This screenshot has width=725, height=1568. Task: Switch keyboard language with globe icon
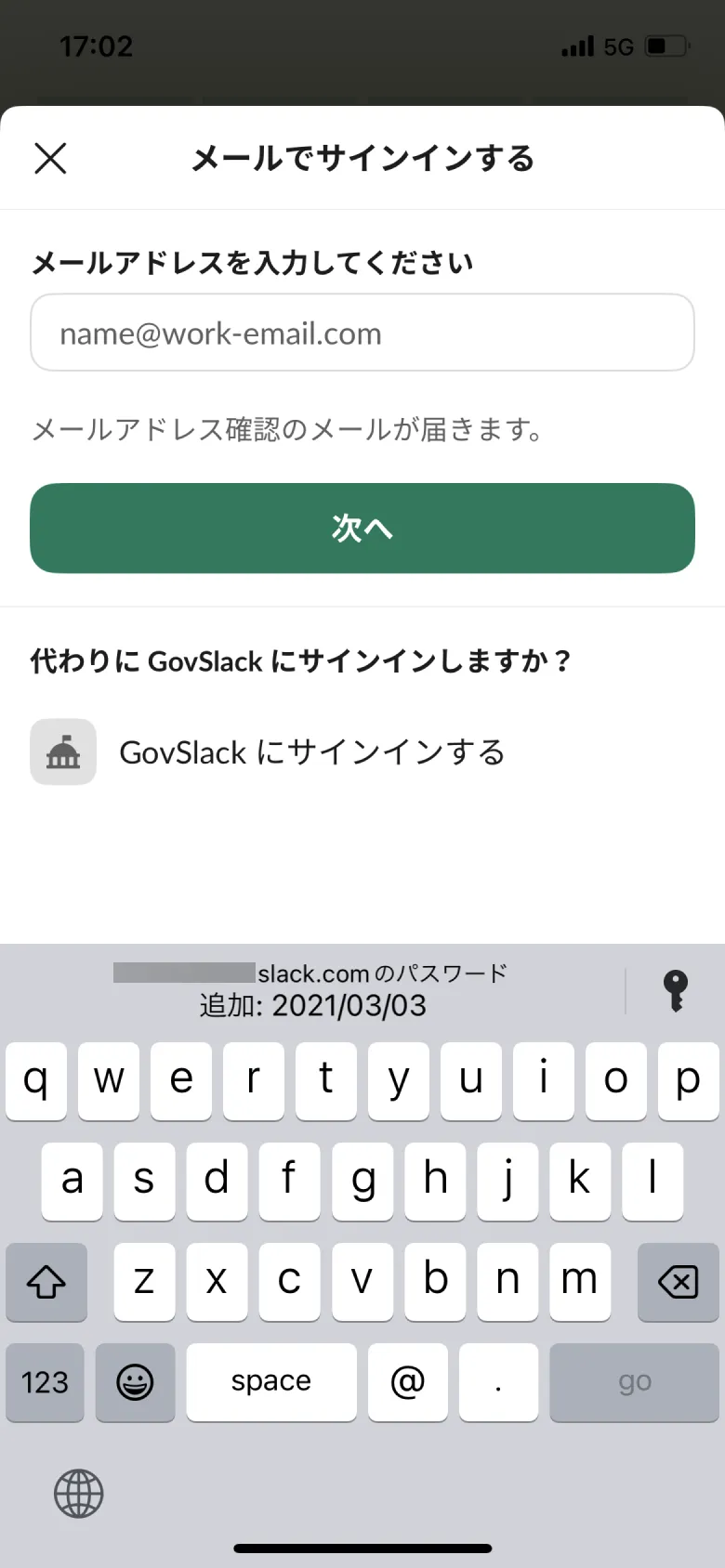(x=79, y=1494)
